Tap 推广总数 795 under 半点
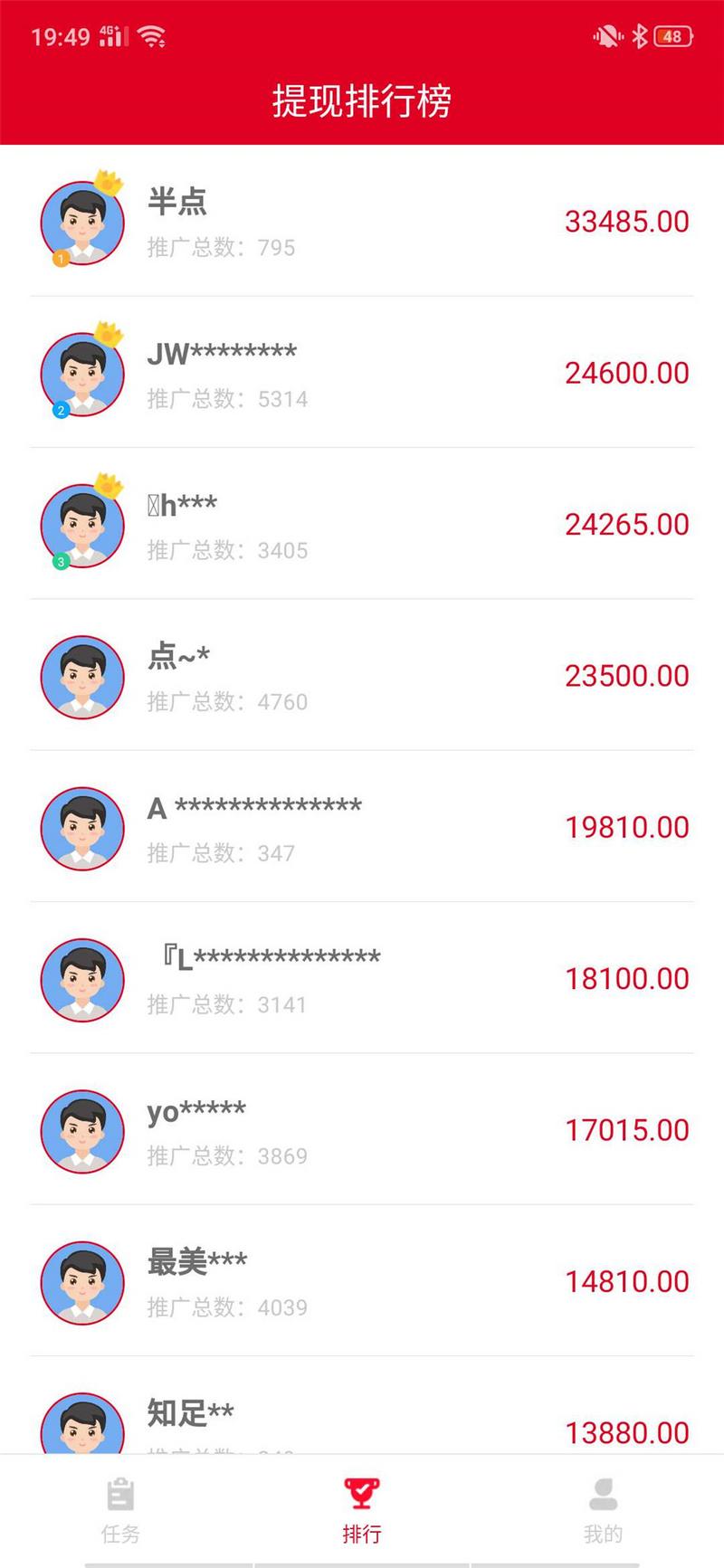The height and width of the screenshot is (1568, 724). (x=223, y=247)
